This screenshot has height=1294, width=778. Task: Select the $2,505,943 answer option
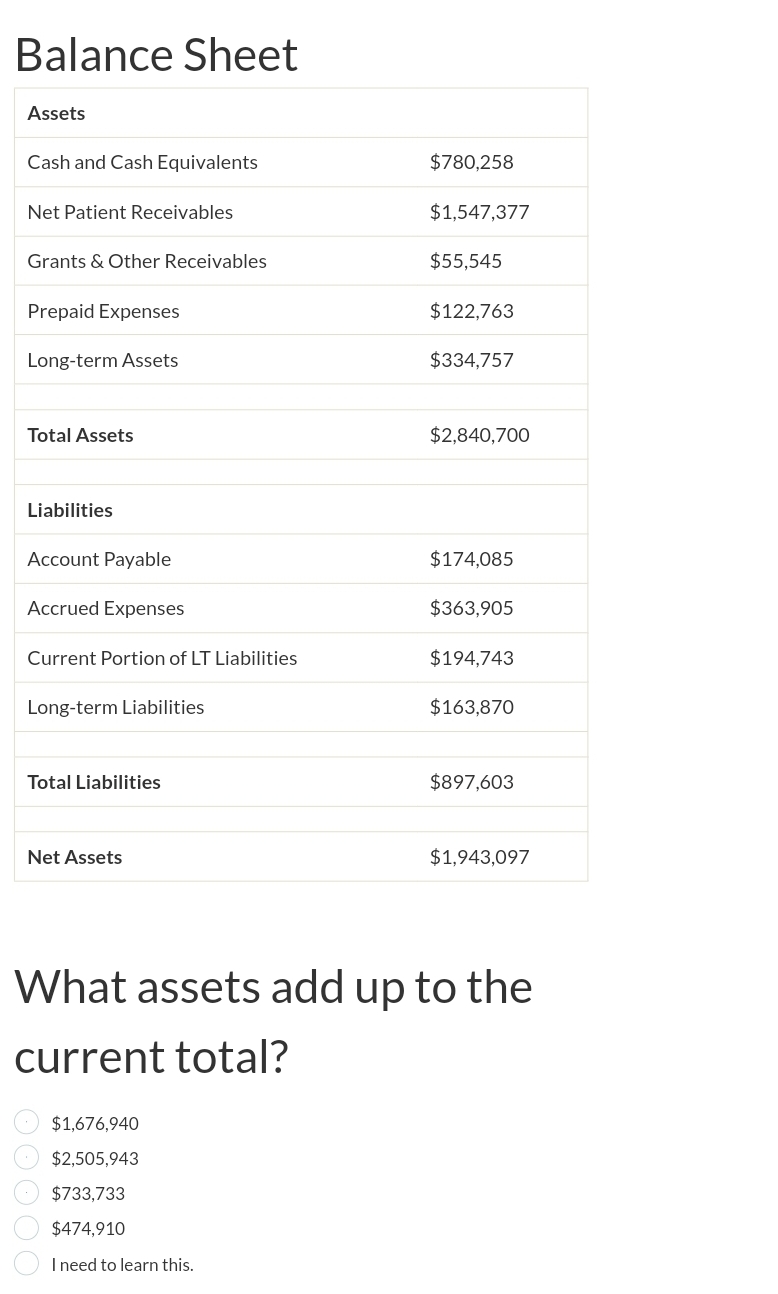point(26,1156)
